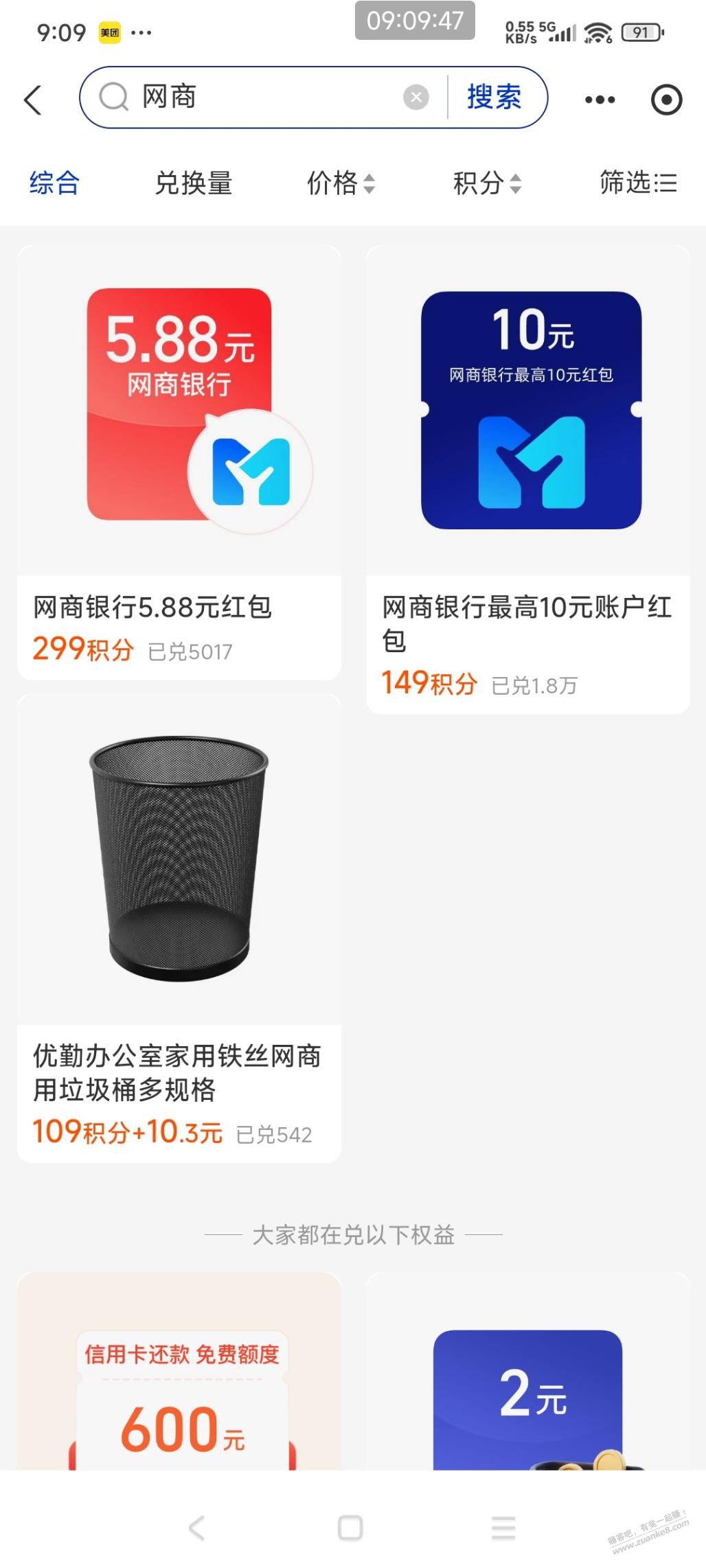
Task: Open 网商银行5.88元红包 card
Action: [x=179, y=462]
